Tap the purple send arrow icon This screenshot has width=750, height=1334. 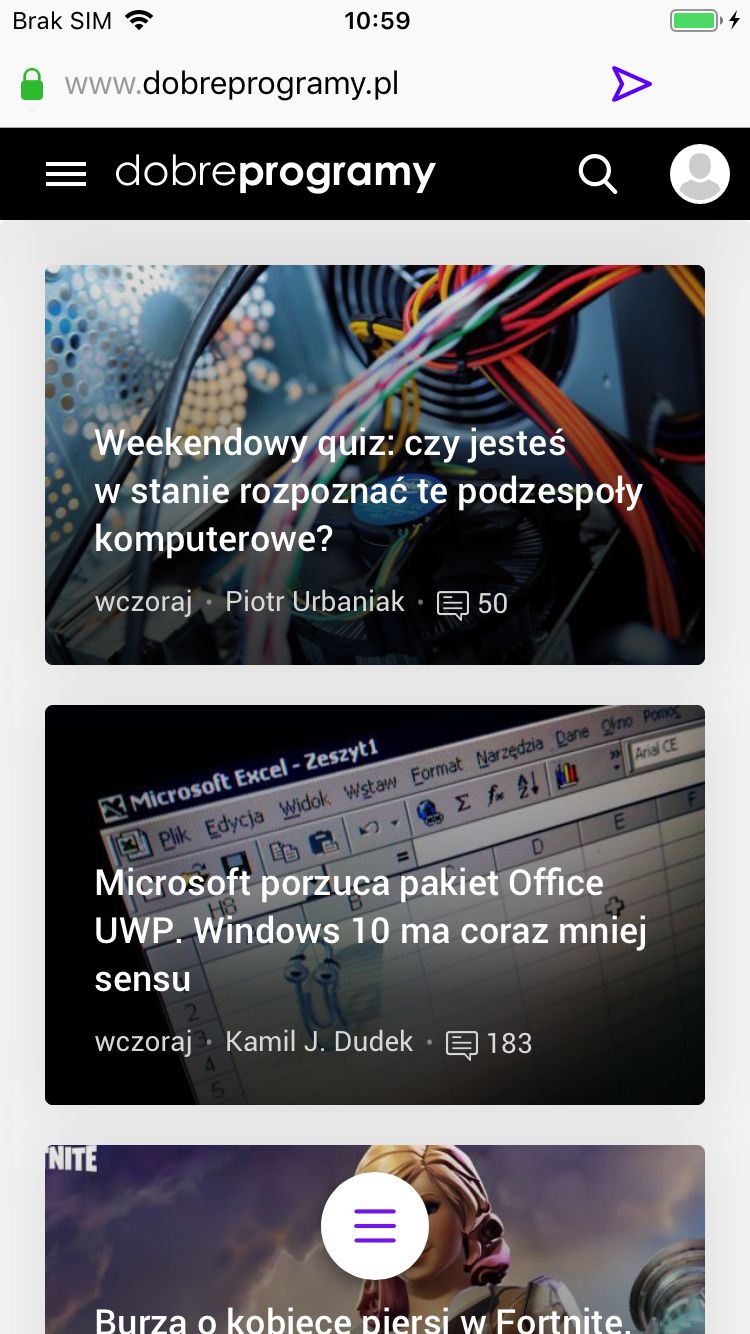click(x=631, y=84)
